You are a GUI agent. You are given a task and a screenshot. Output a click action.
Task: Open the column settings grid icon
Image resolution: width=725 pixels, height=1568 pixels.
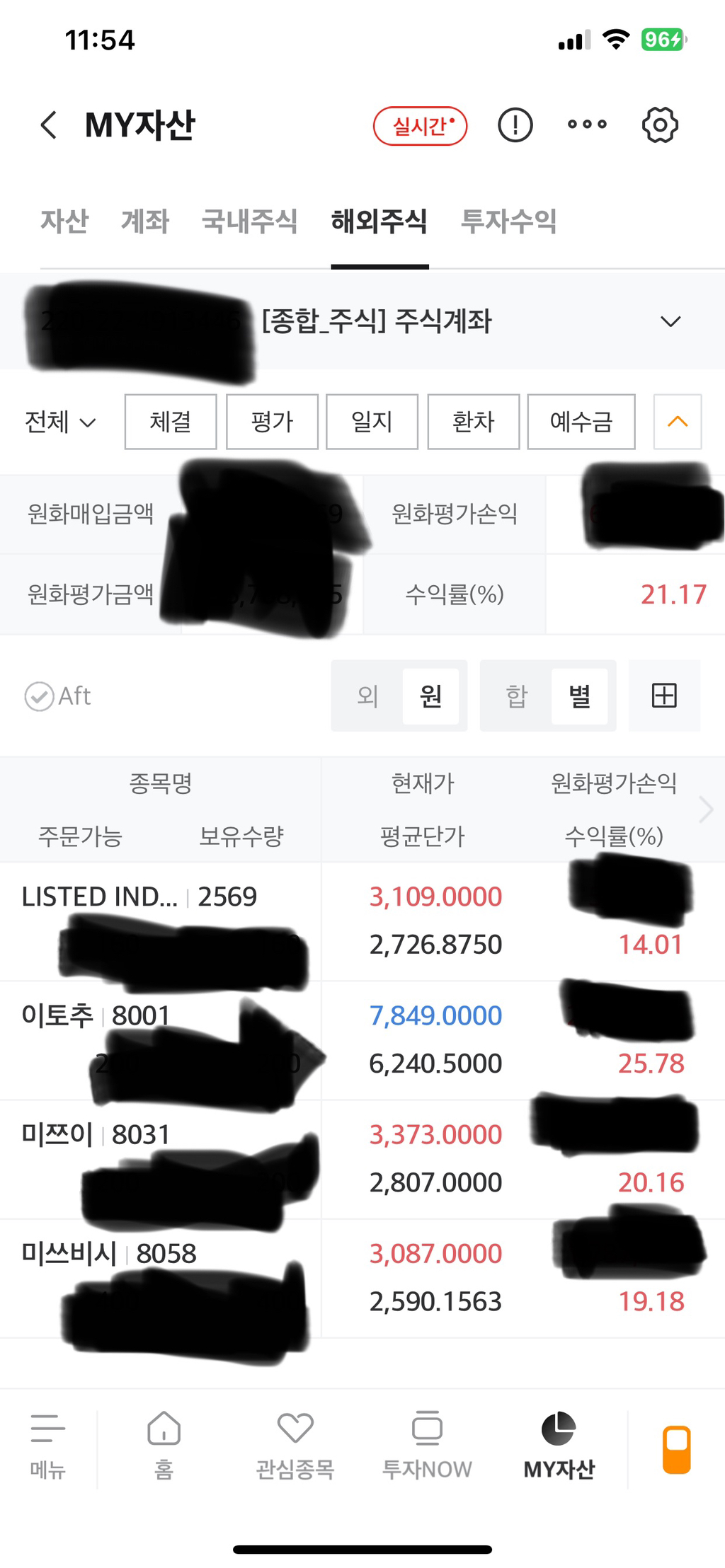tap(664, 696)
